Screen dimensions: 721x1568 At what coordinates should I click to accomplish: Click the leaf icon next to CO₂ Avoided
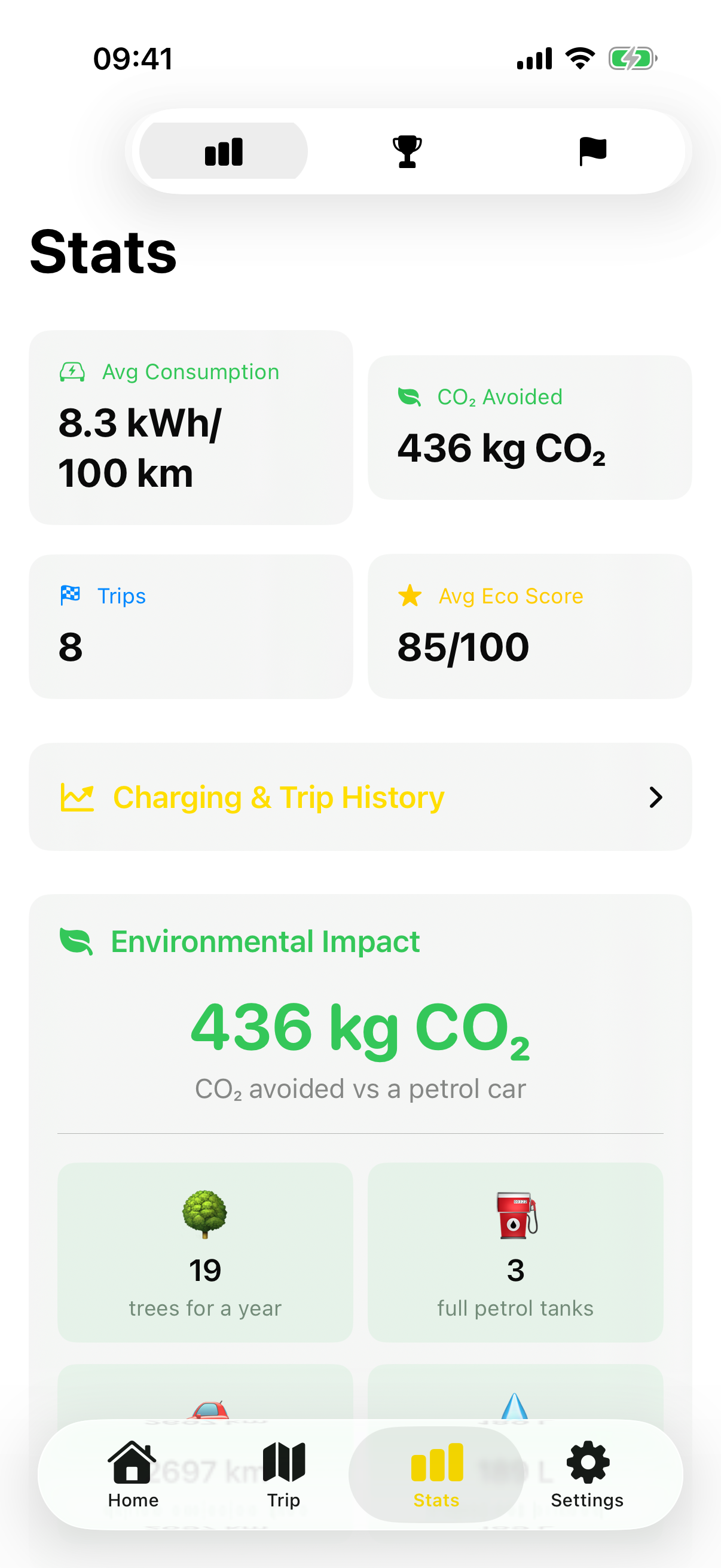point(409,397)
